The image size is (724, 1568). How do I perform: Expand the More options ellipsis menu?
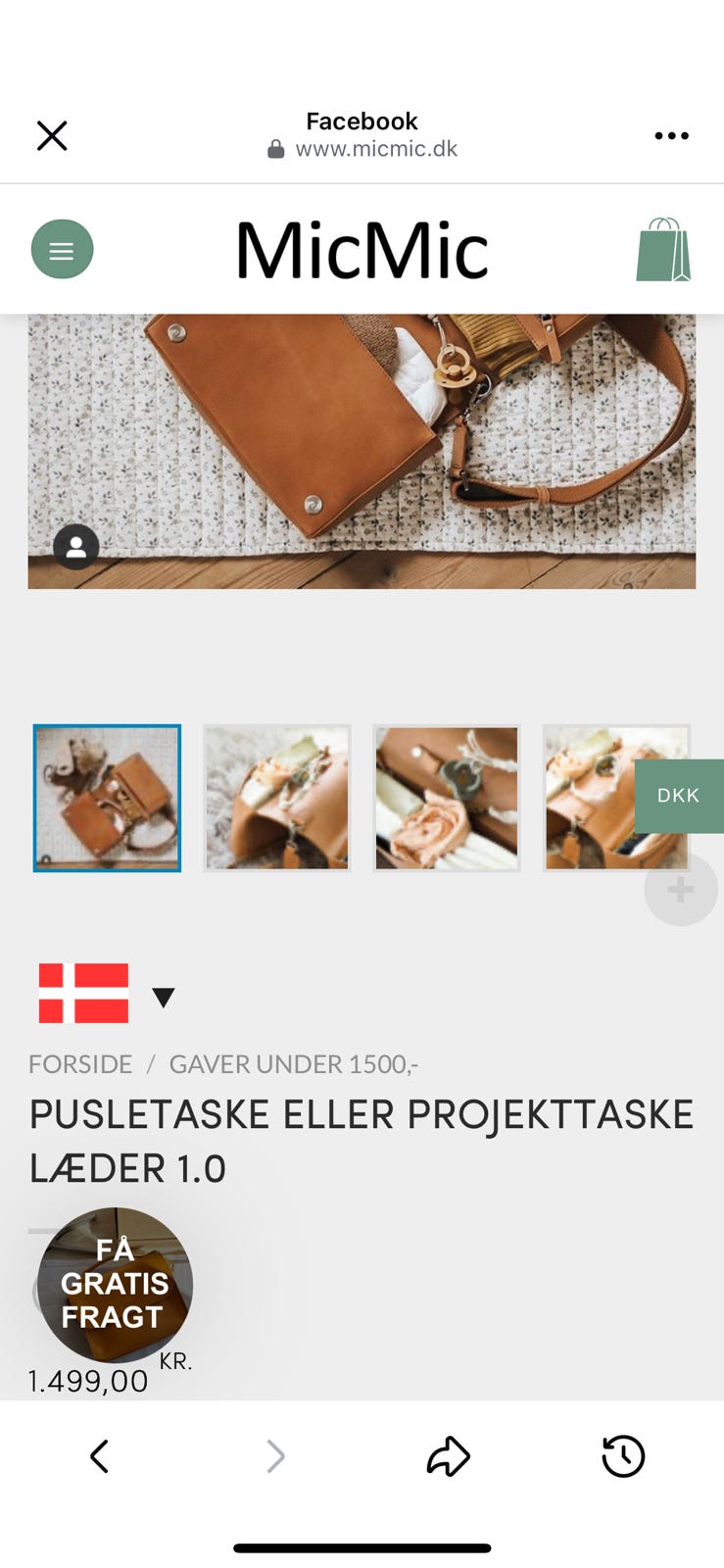671,135
